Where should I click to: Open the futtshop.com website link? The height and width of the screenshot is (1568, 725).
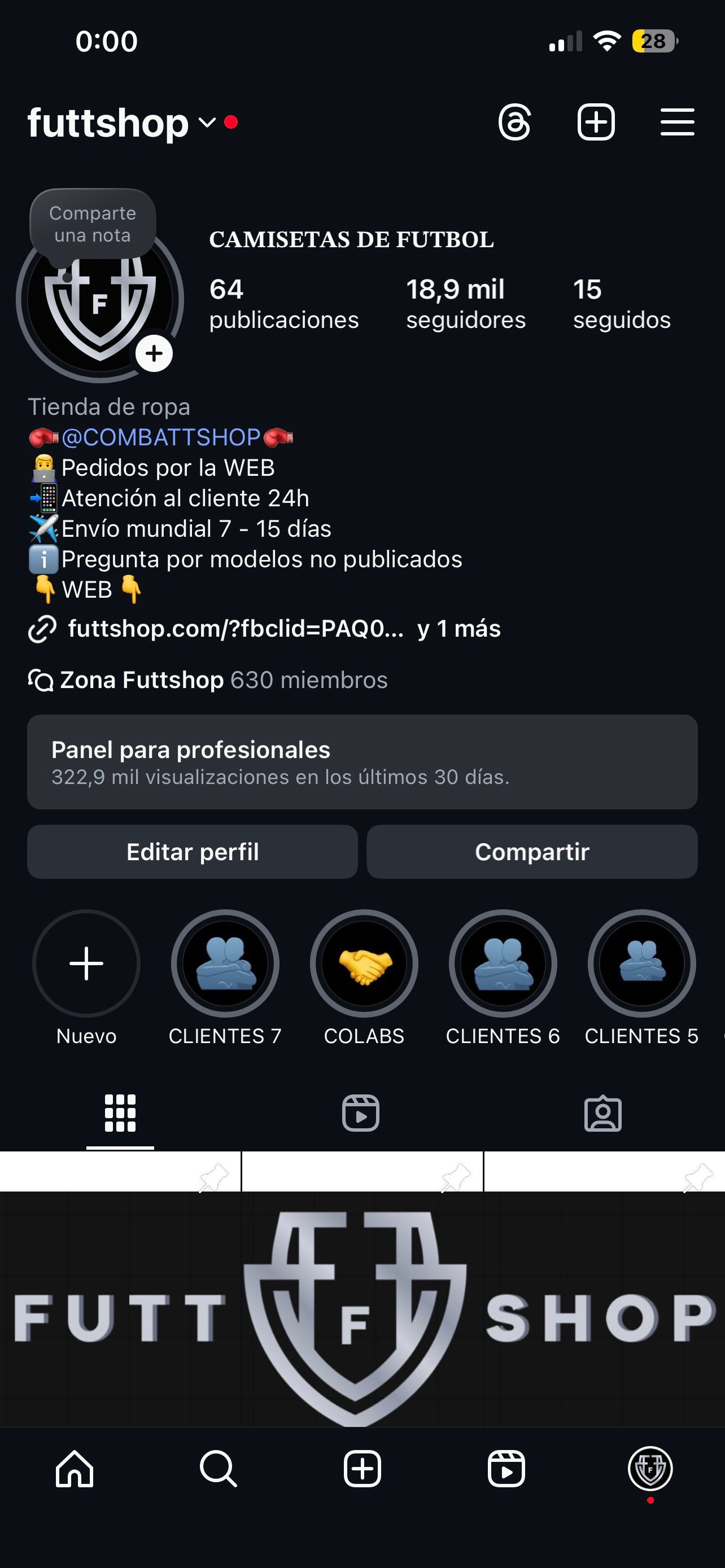pyautogui.click(x=235, y=628)
